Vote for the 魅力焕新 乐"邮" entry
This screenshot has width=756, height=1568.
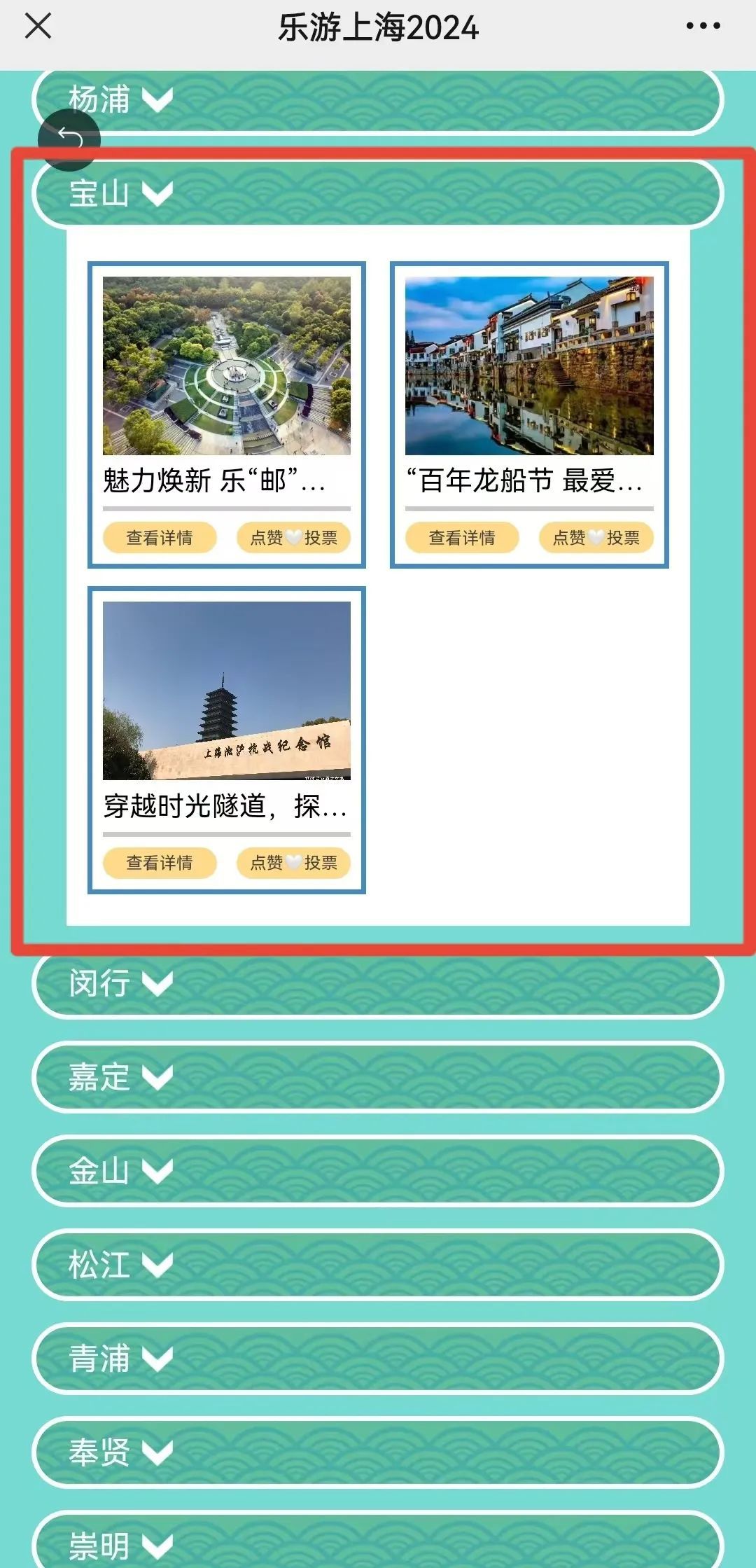[x=293, y=538]
